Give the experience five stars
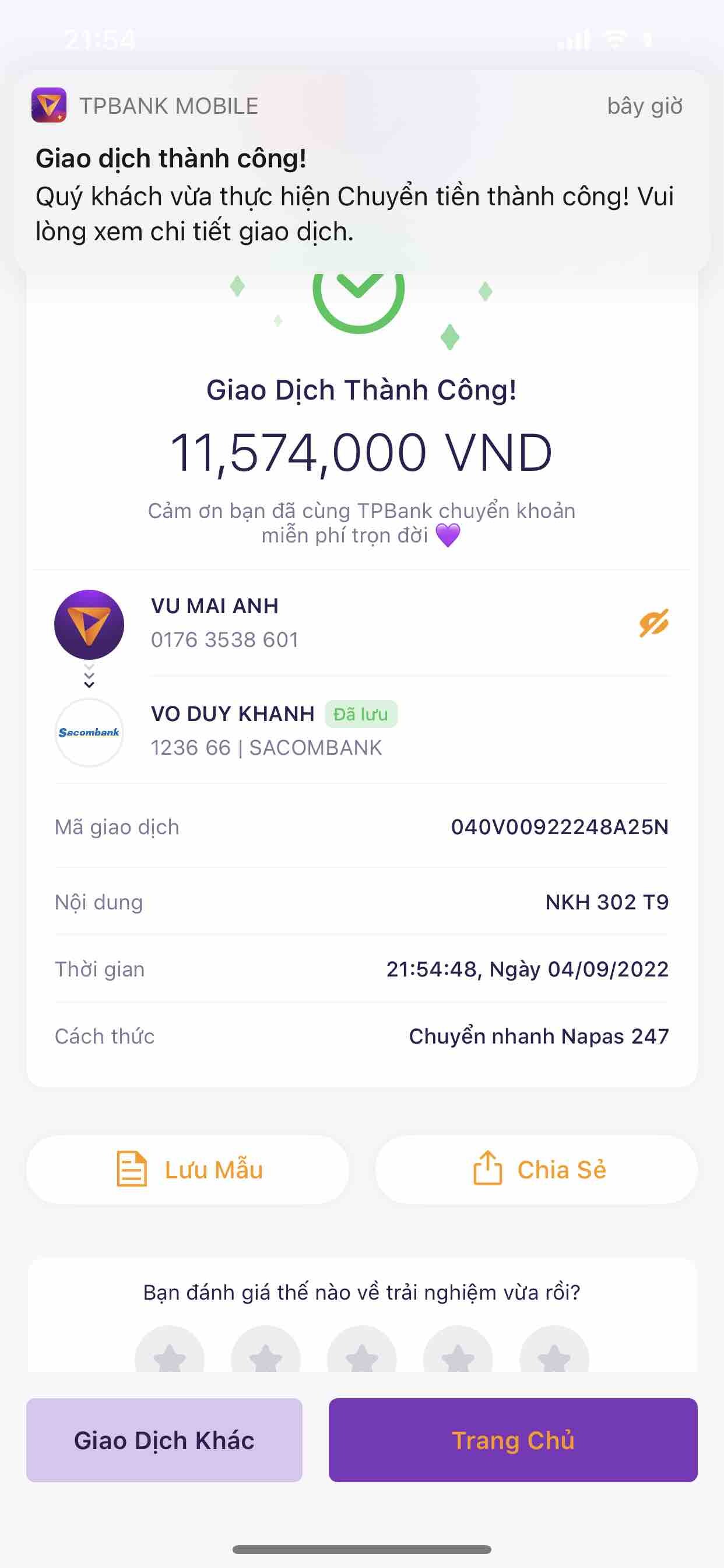The width and height of the screenshot is (724, 1568). tap(554, 1355)
